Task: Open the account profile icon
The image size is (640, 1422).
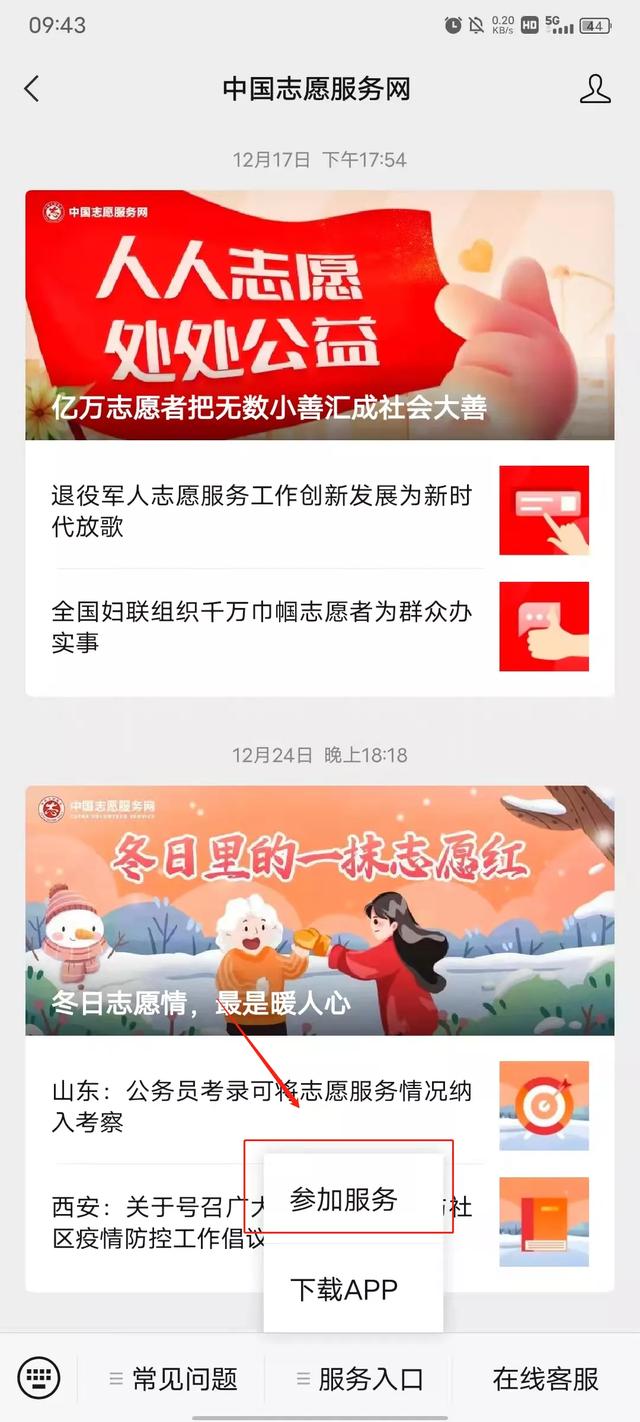Action: click(x=595, y=89)
